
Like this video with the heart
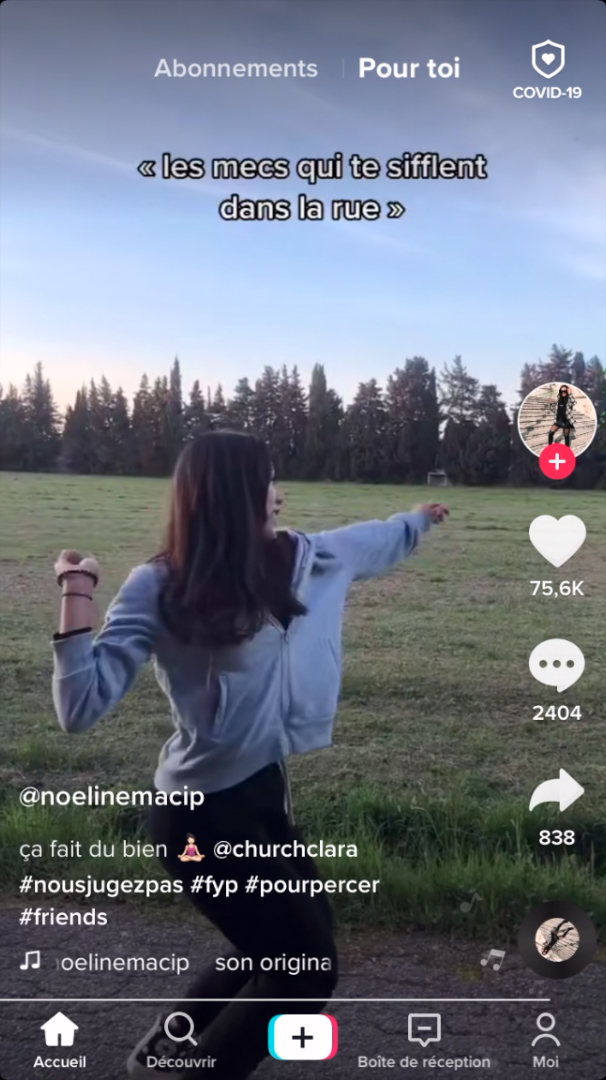pos(557,541)
